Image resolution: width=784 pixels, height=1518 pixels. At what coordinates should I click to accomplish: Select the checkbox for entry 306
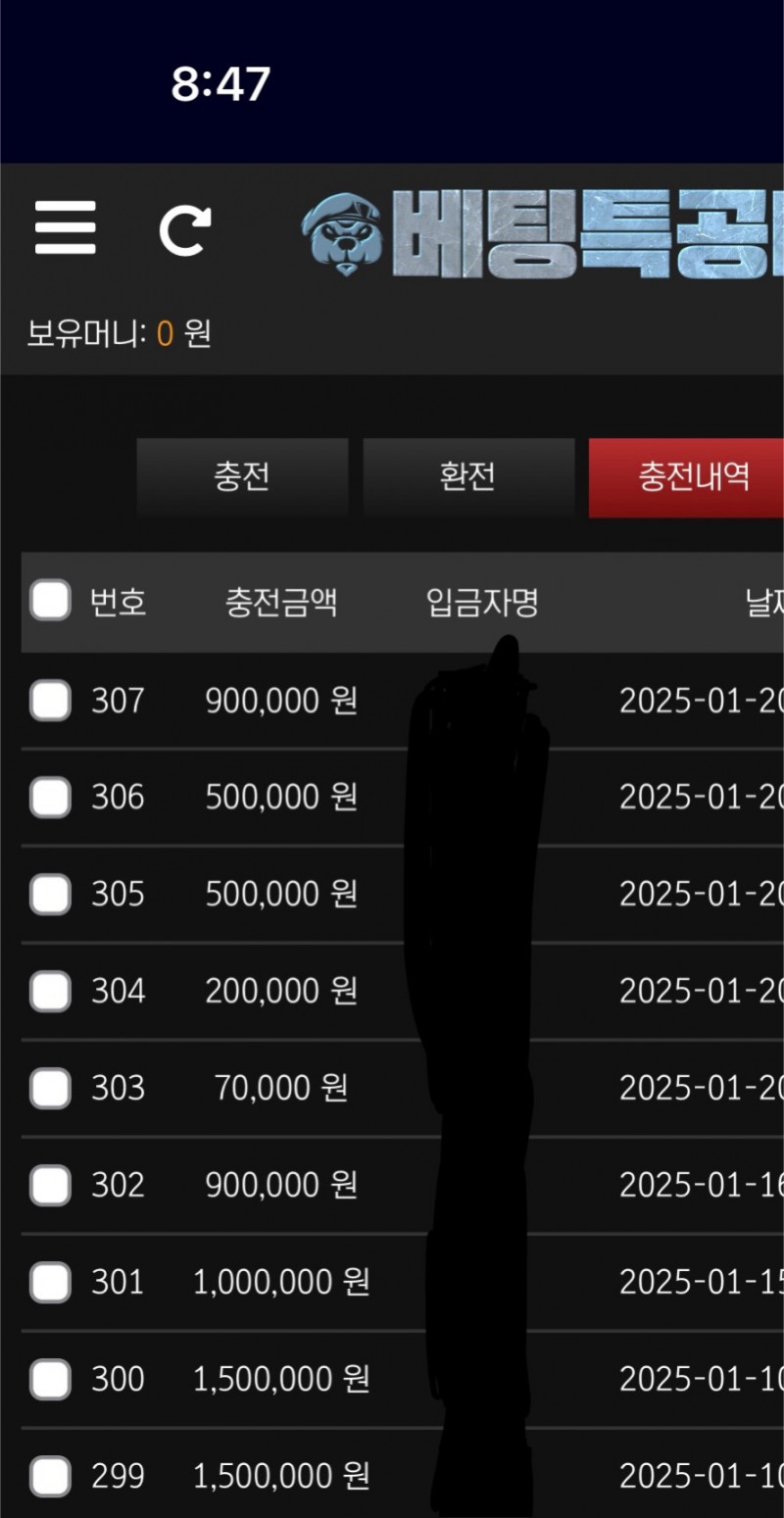click(x=50, y=797)
